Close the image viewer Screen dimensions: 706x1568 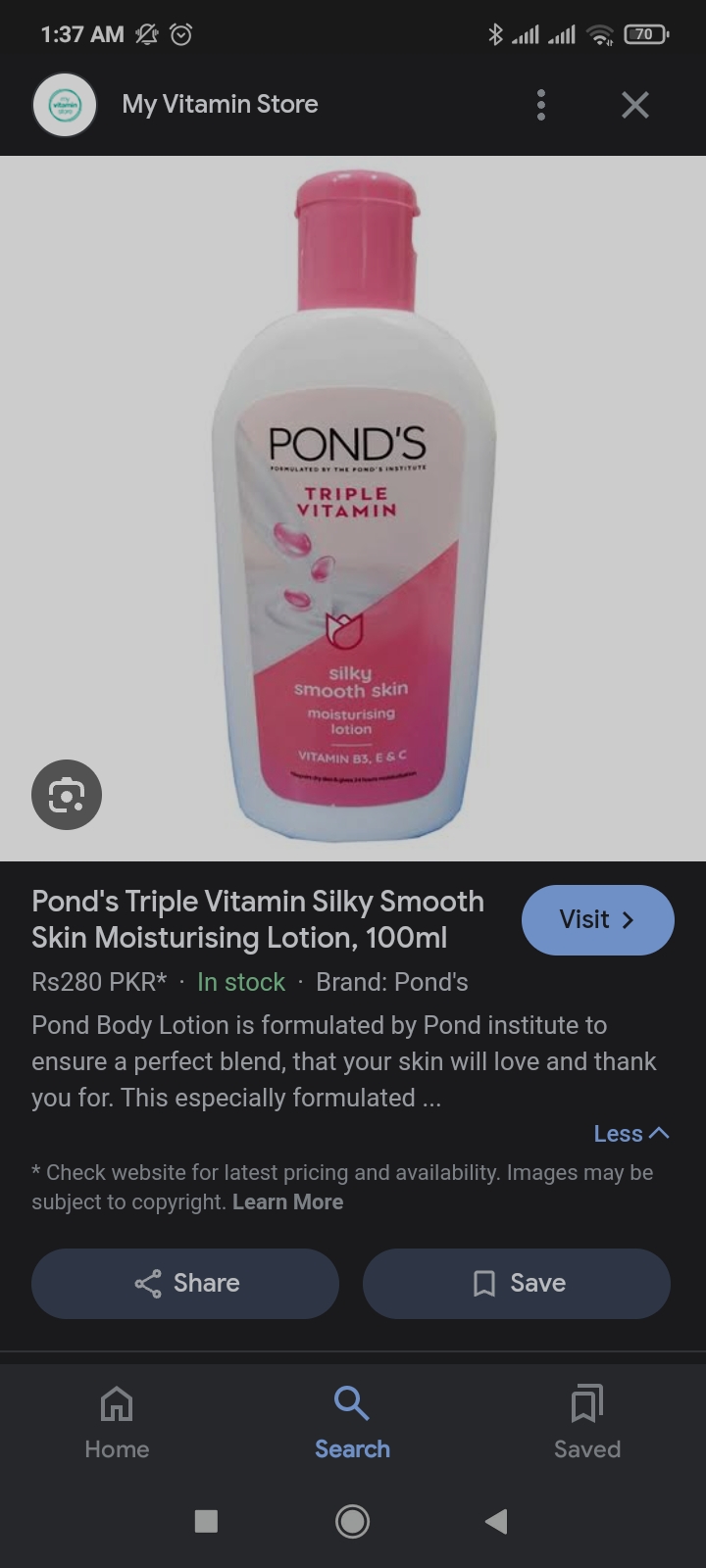[635, 105]
